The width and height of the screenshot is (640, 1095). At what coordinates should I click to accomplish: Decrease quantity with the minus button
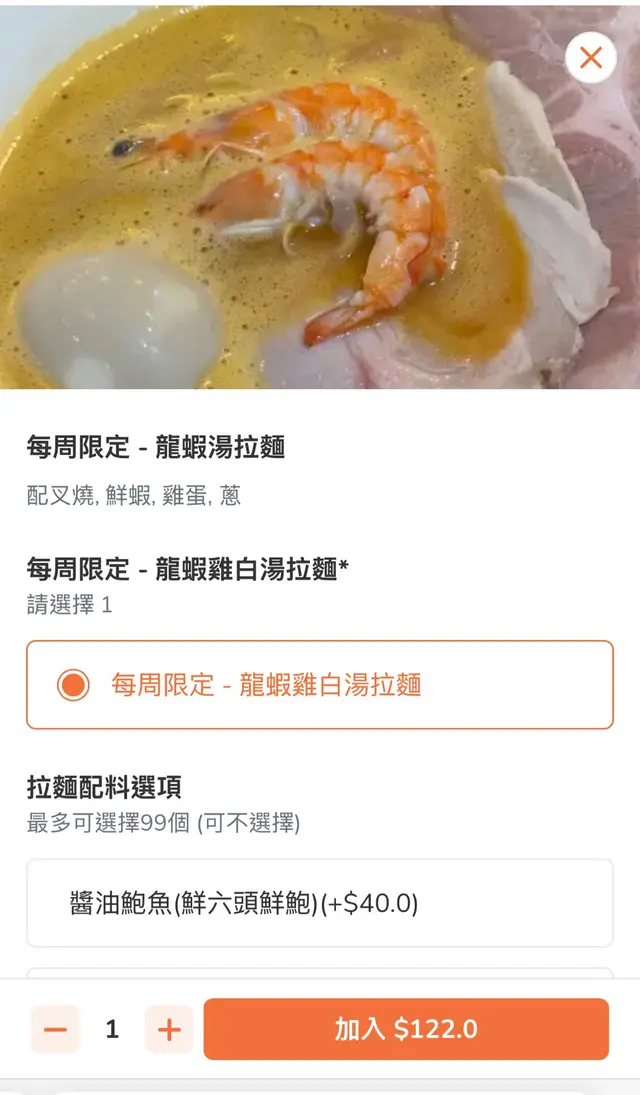pos(56,1029)
